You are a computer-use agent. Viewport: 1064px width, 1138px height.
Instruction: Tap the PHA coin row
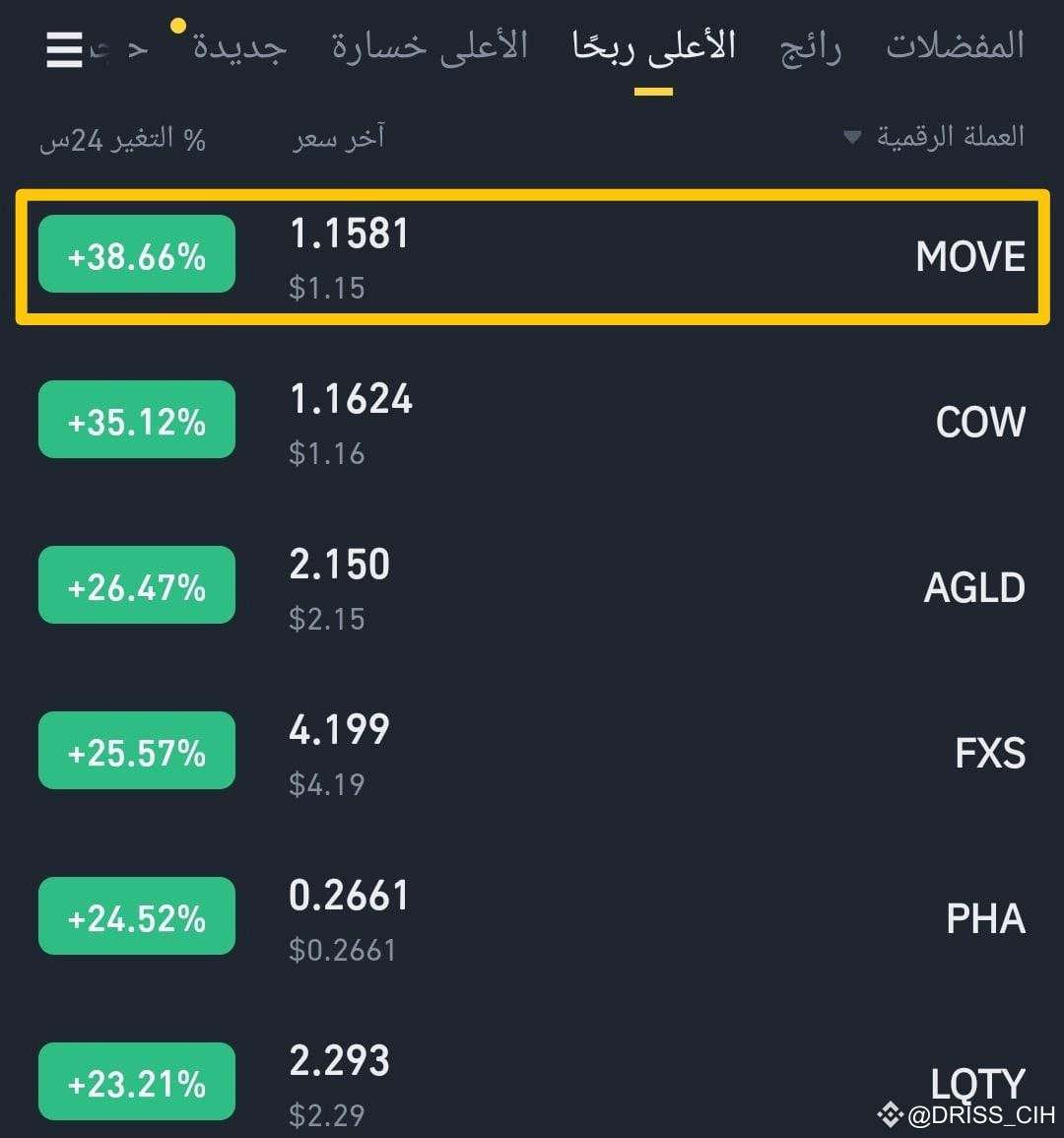click(x=532, y=917)
